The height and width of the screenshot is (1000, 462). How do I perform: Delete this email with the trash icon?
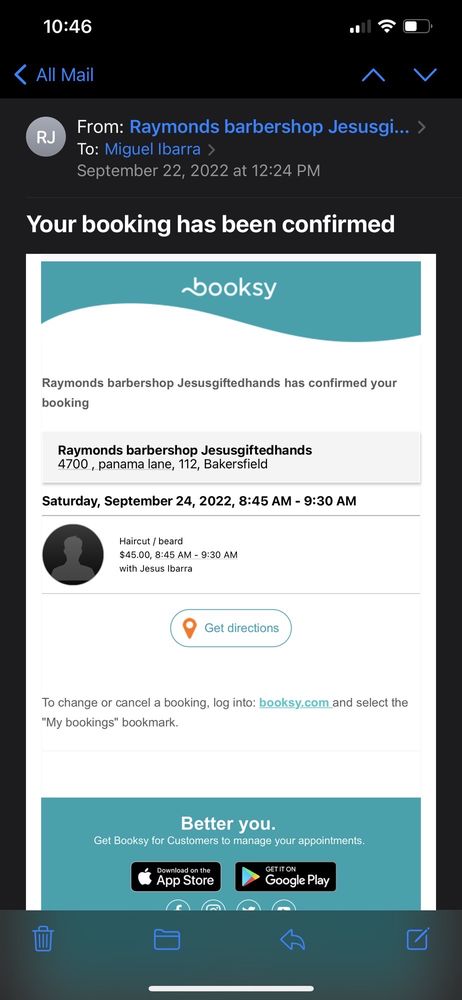43,939
